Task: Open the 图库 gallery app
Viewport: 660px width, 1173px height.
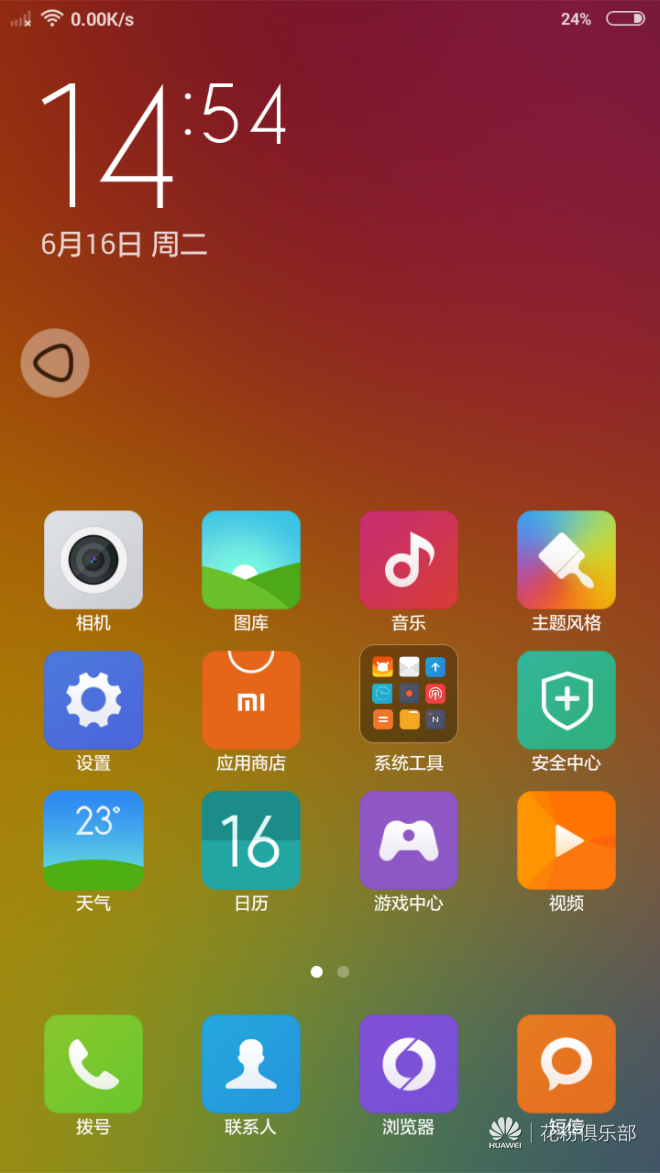Action: coord(251,560)
